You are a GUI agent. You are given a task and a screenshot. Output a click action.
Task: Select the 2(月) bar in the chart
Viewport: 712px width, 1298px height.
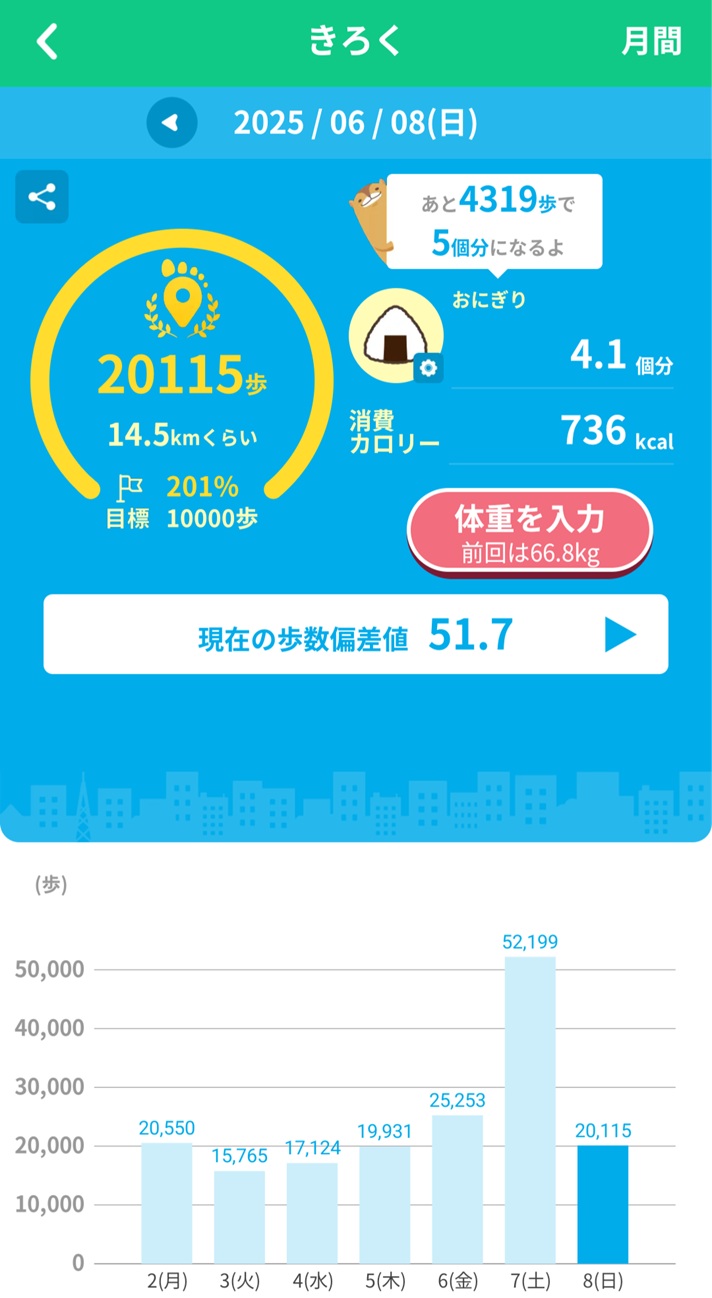coord(166,1202)
